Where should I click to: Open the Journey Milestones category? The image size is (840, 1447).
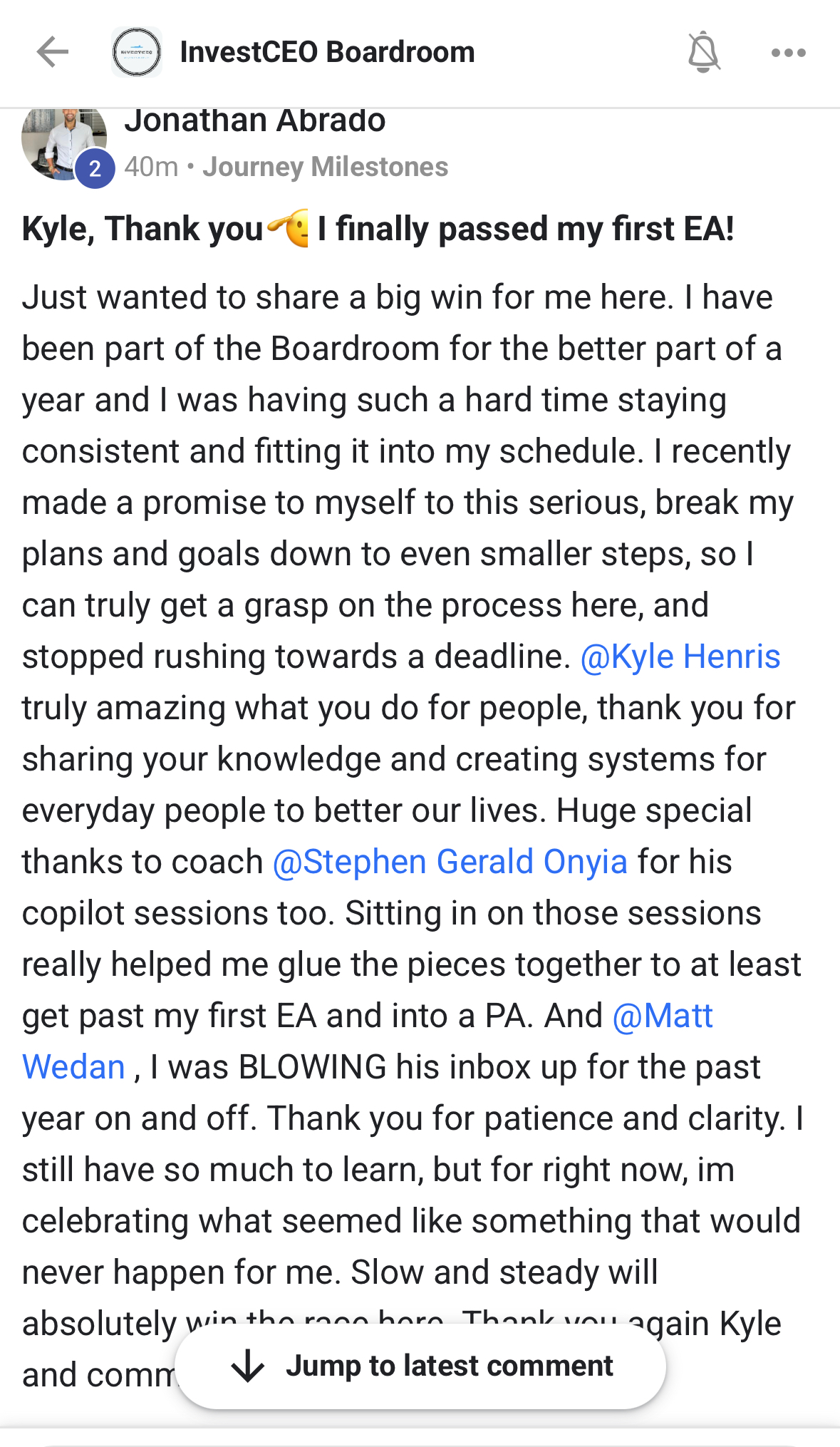tap(326, 167)
